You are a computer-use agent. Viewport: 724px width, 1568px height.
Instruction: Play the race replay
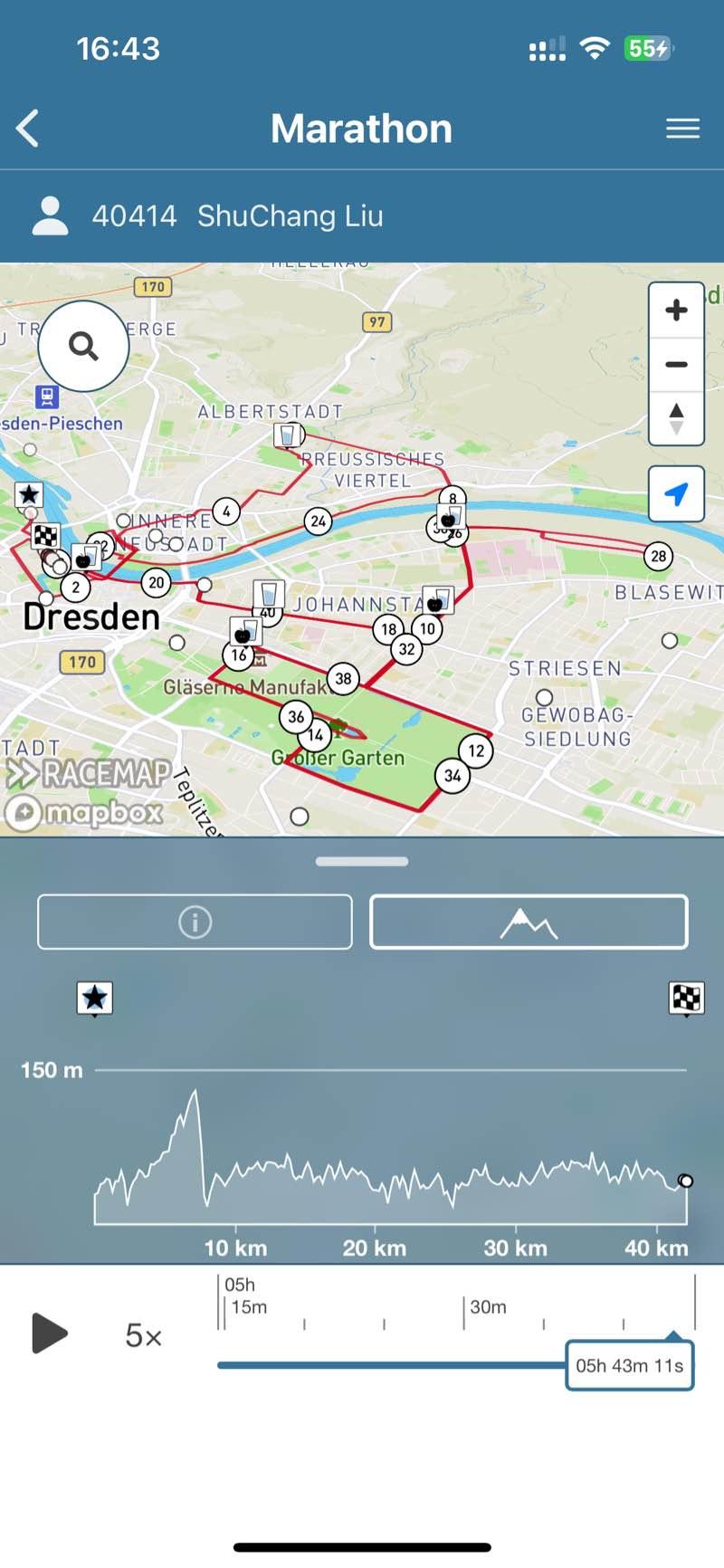click(49, 1334)
